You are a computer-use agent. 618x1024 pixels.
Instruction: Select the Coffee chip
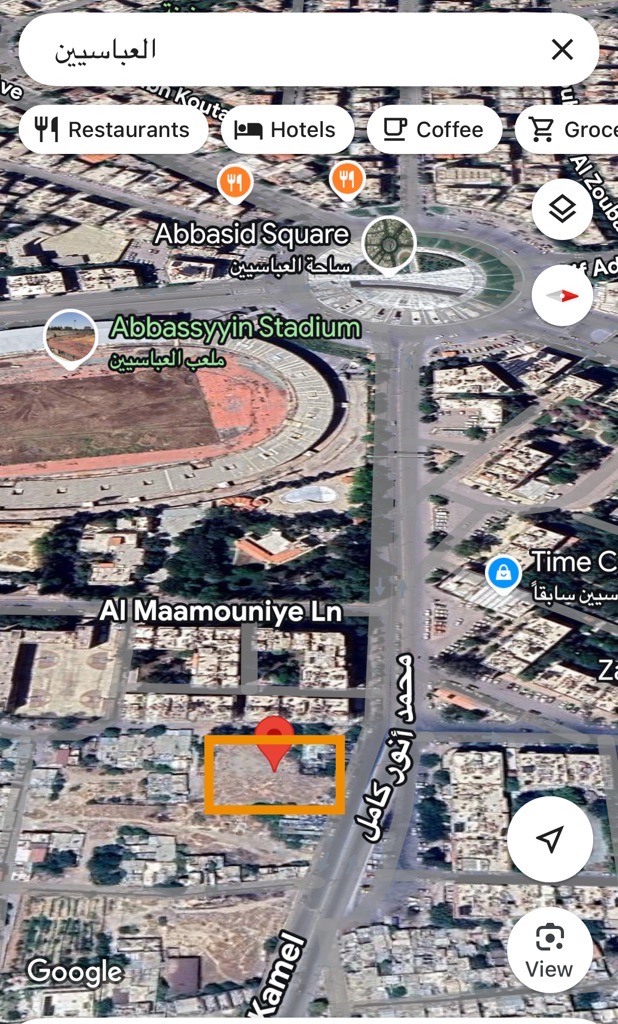[x=434, y=129]
